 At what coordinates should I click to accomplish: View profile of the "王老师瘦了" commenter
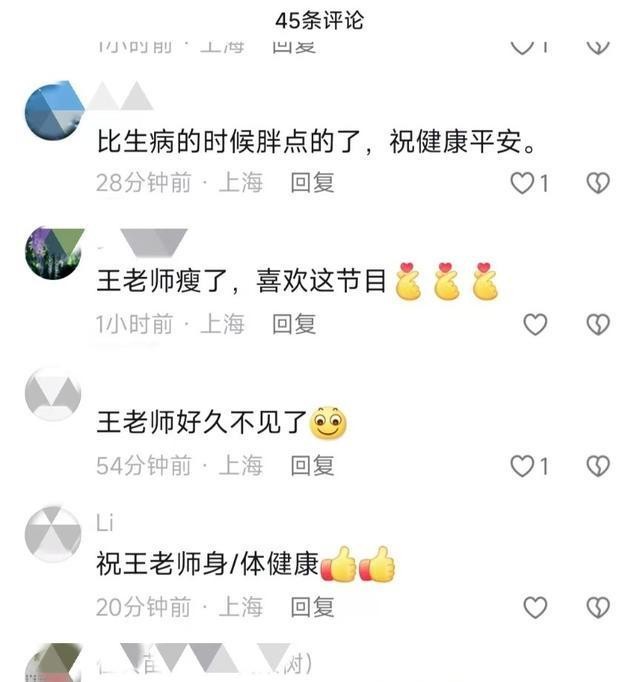tap(51, 253)
